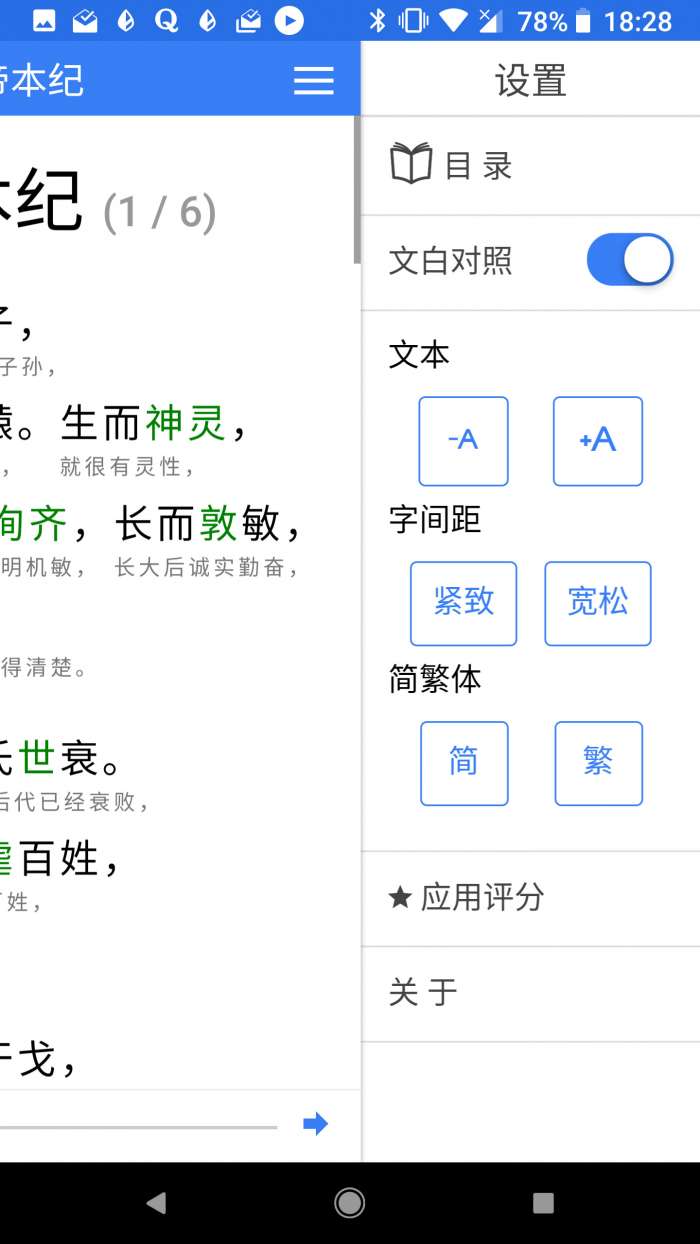The image size is (700, 1244).
Task: Increase text size with +A
Action: pos(597,440)
